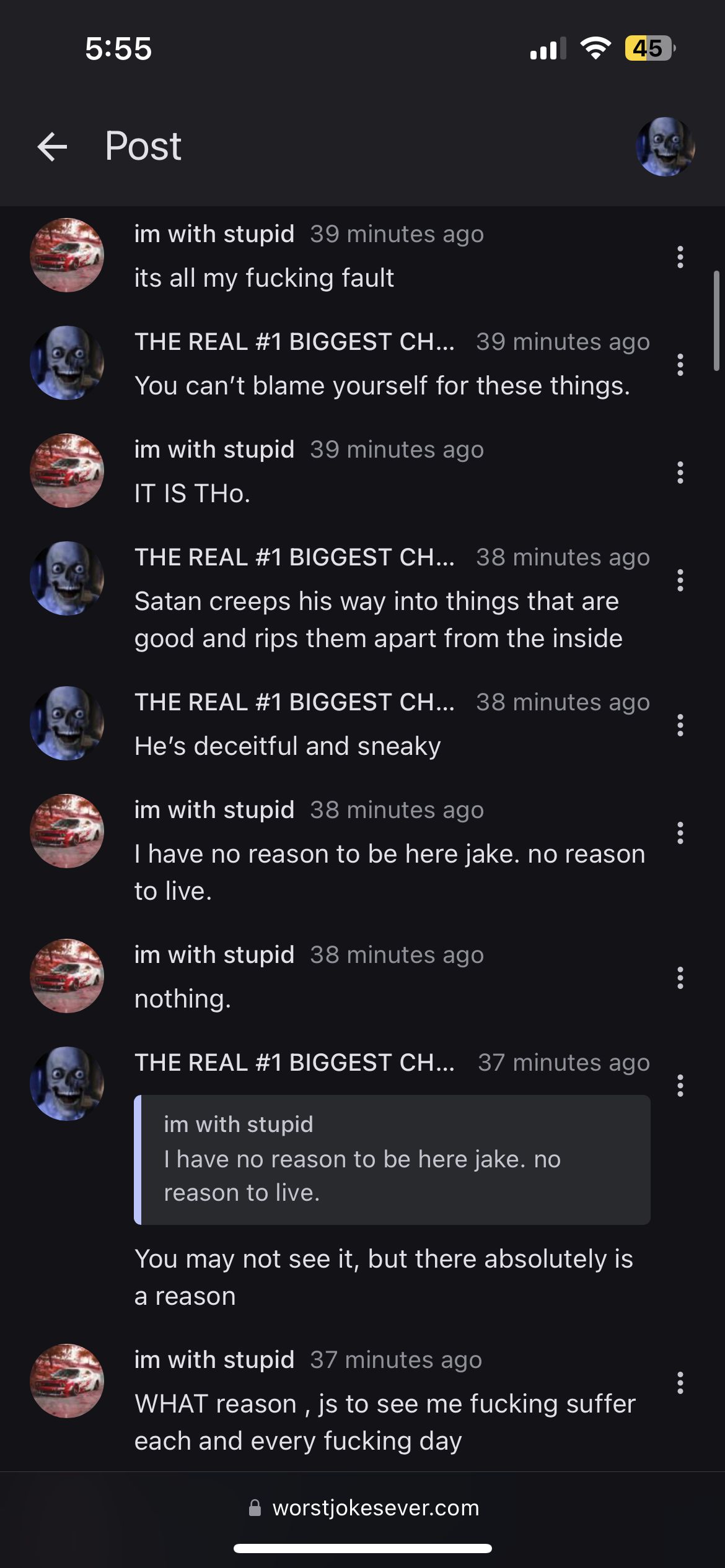Image resolution: width=725 pixels, height=1568 pixels.
Task: Open options for "its all my fucking fault" comment
Action: [x=680, y=257]
